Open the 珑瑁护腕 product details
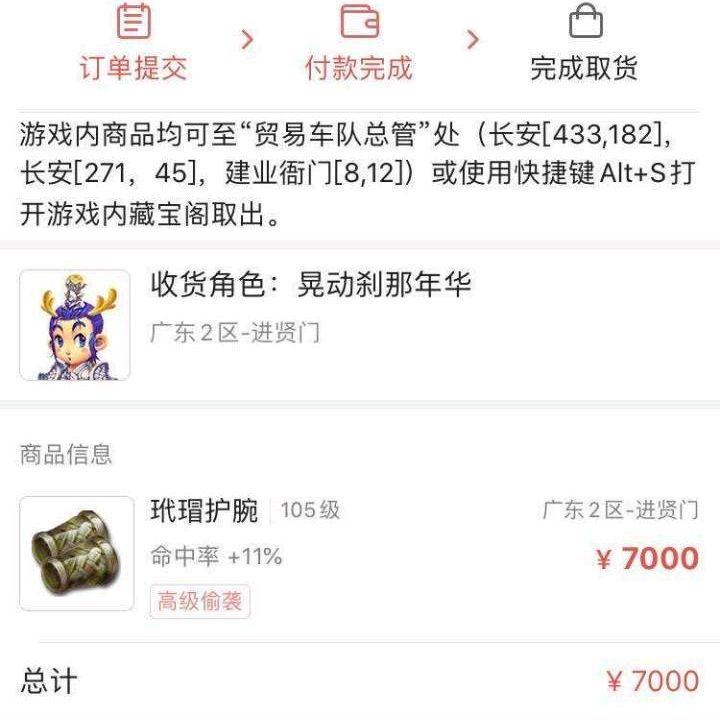Image resolution: width=720 pixels, height=720 pixels. point(204,511)
